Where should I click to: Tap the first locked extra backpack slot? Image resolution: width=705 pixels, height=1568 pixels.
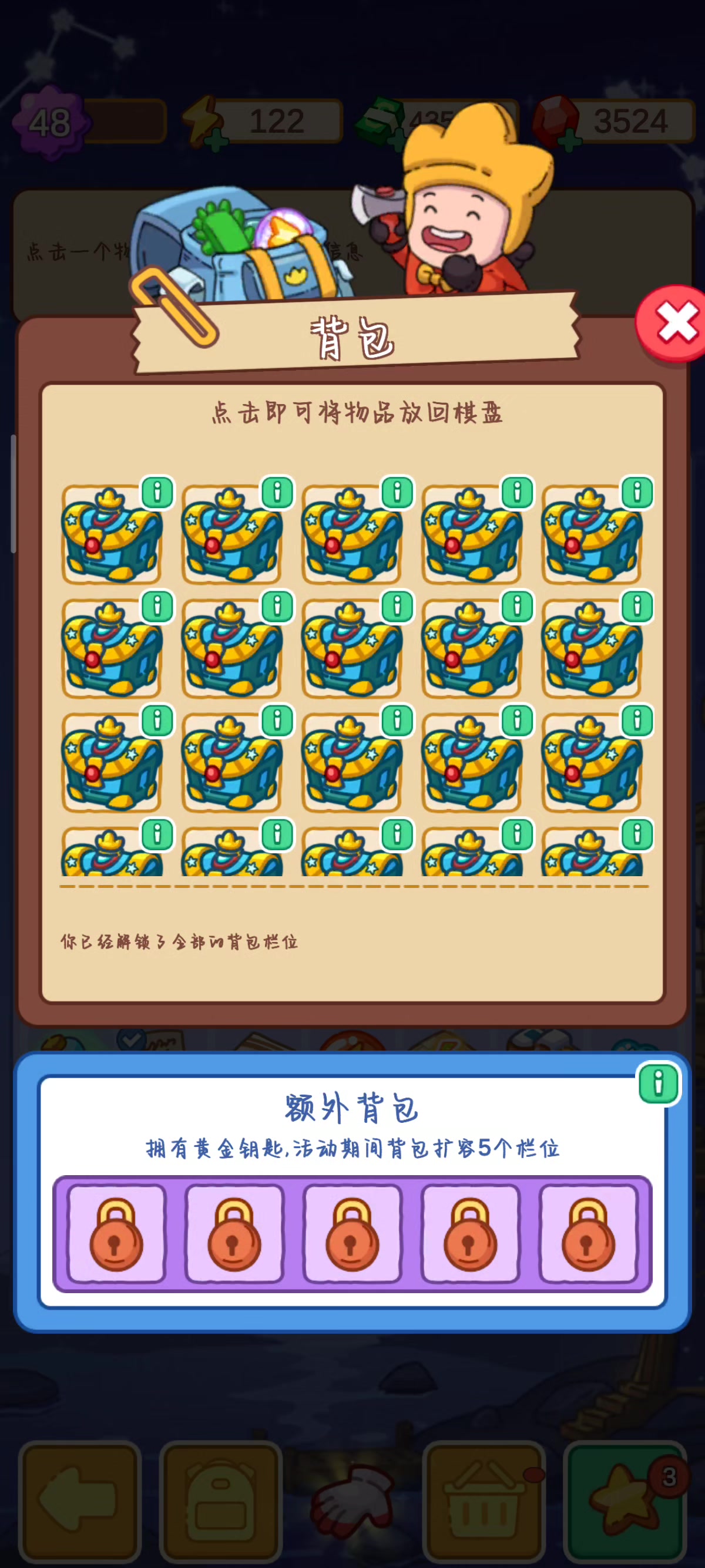116,1234
